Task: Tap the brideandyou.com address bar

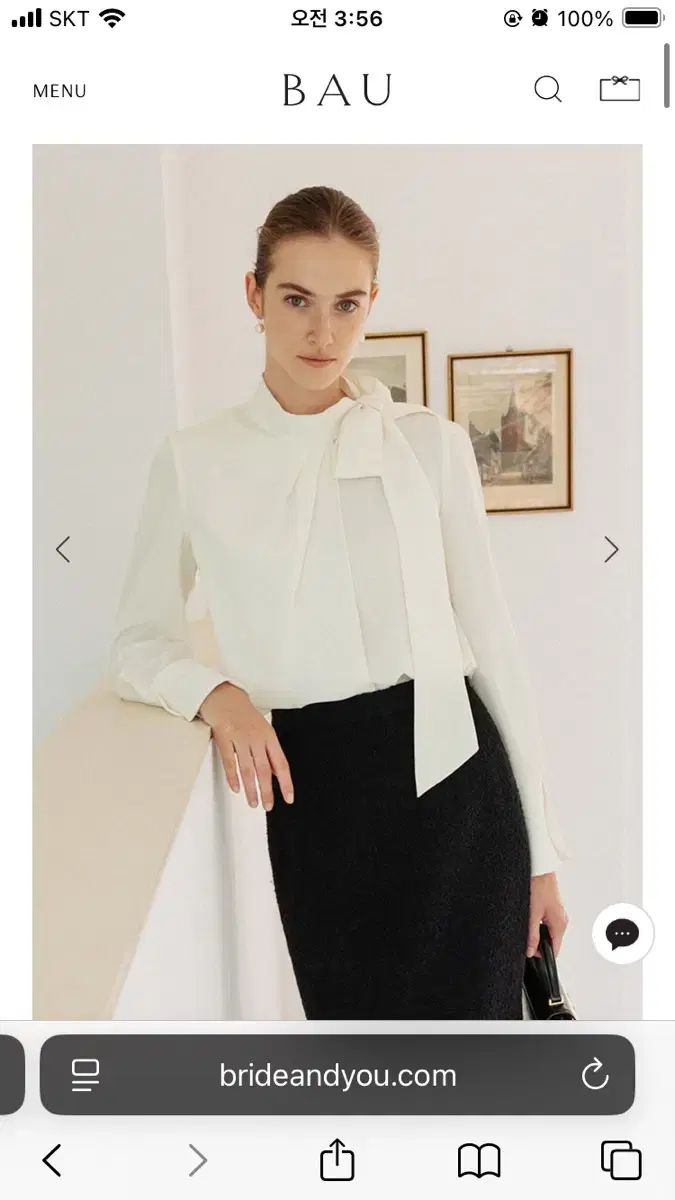Action: 337,1075
